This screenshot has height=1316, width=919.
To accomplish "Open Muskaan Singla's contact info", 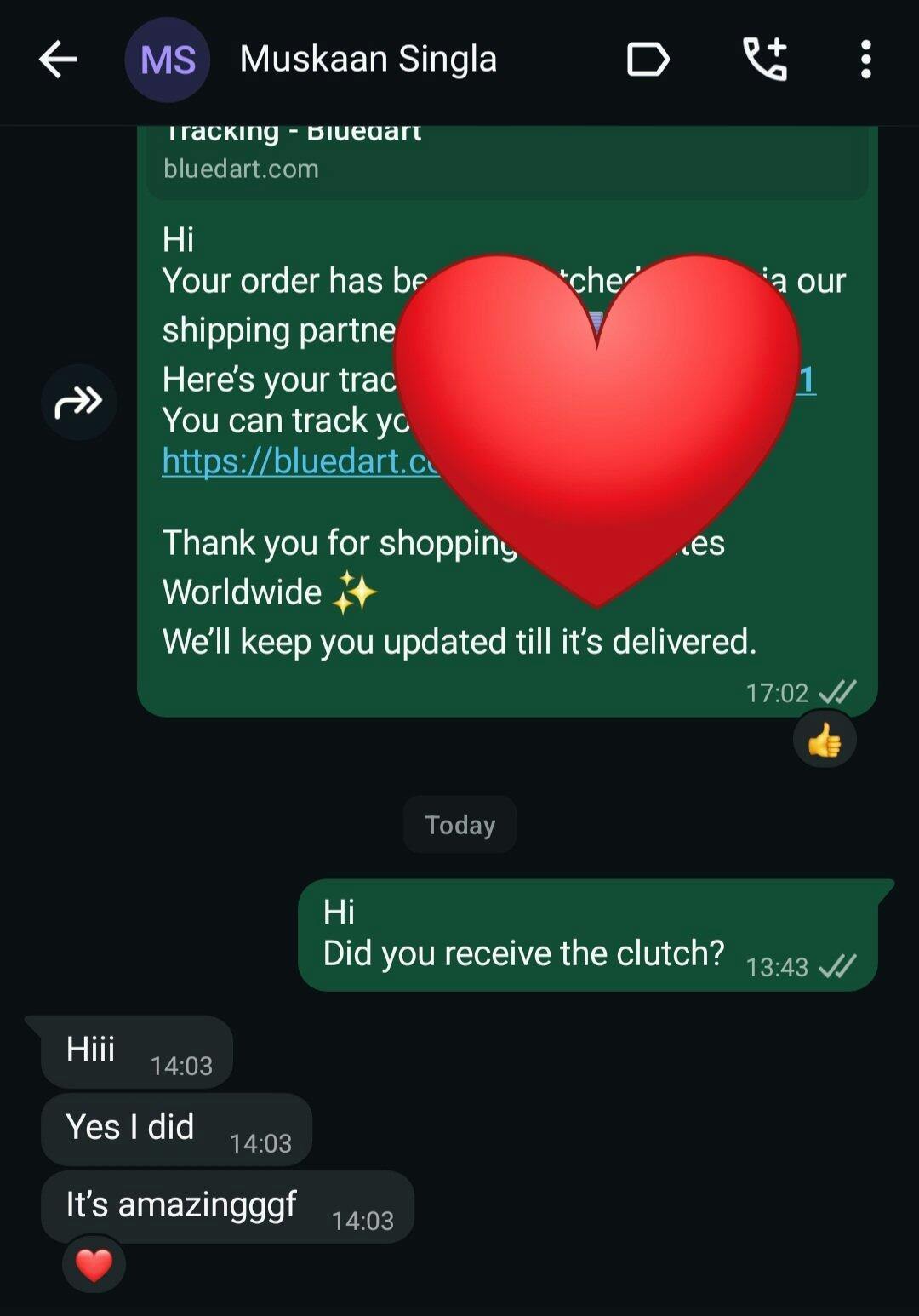I will click(x=368, y=60).
